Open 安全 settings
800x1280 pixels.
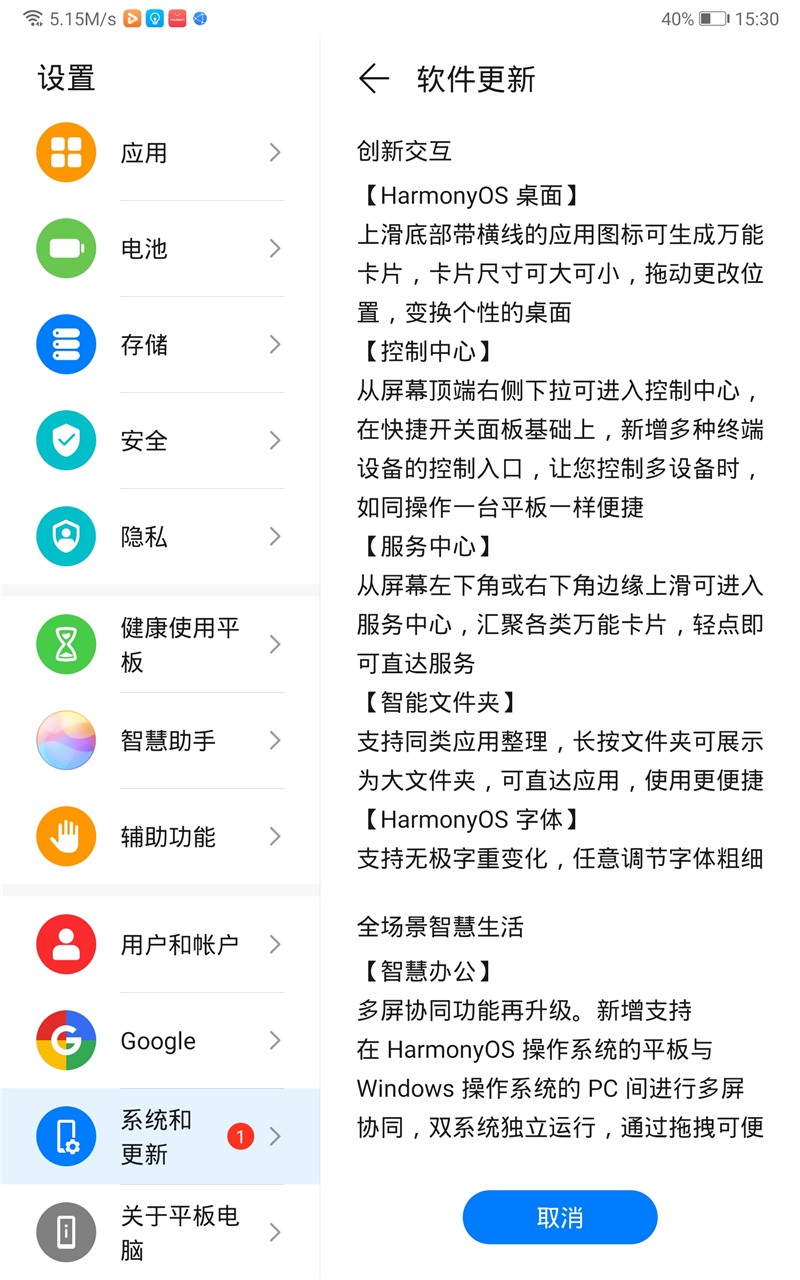point(160,441)
